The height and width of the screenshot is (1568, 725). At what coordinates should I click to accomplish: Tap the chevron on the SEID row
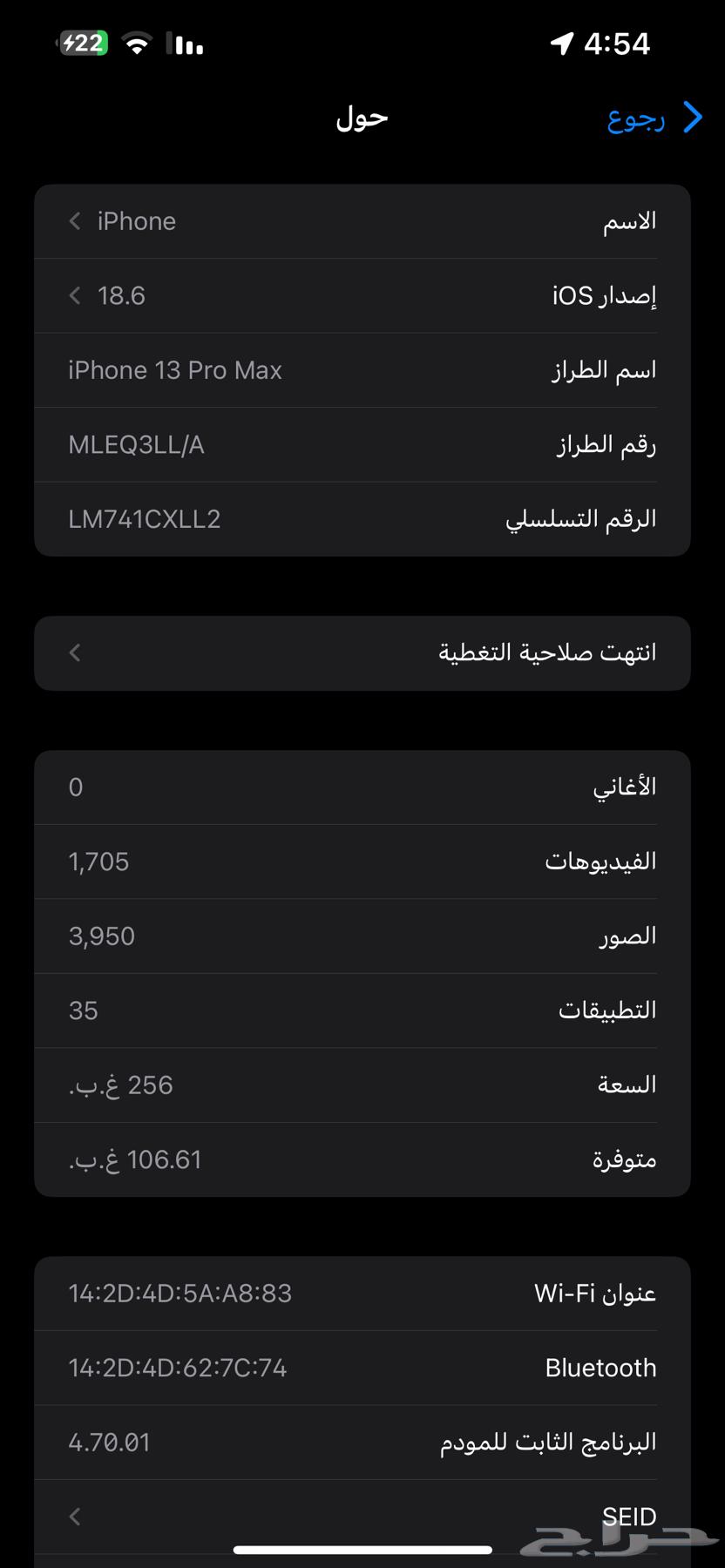coord(74,1516)
